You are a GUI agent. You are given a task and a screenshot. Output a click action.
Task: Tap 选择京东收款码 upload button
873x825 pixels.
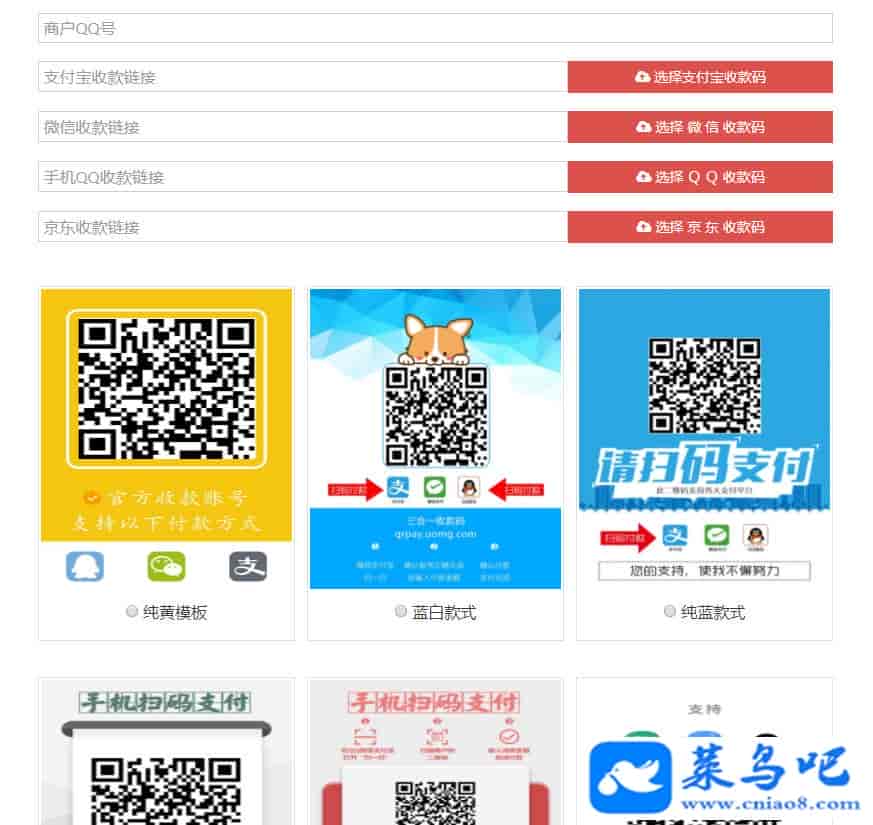point(700,227)
